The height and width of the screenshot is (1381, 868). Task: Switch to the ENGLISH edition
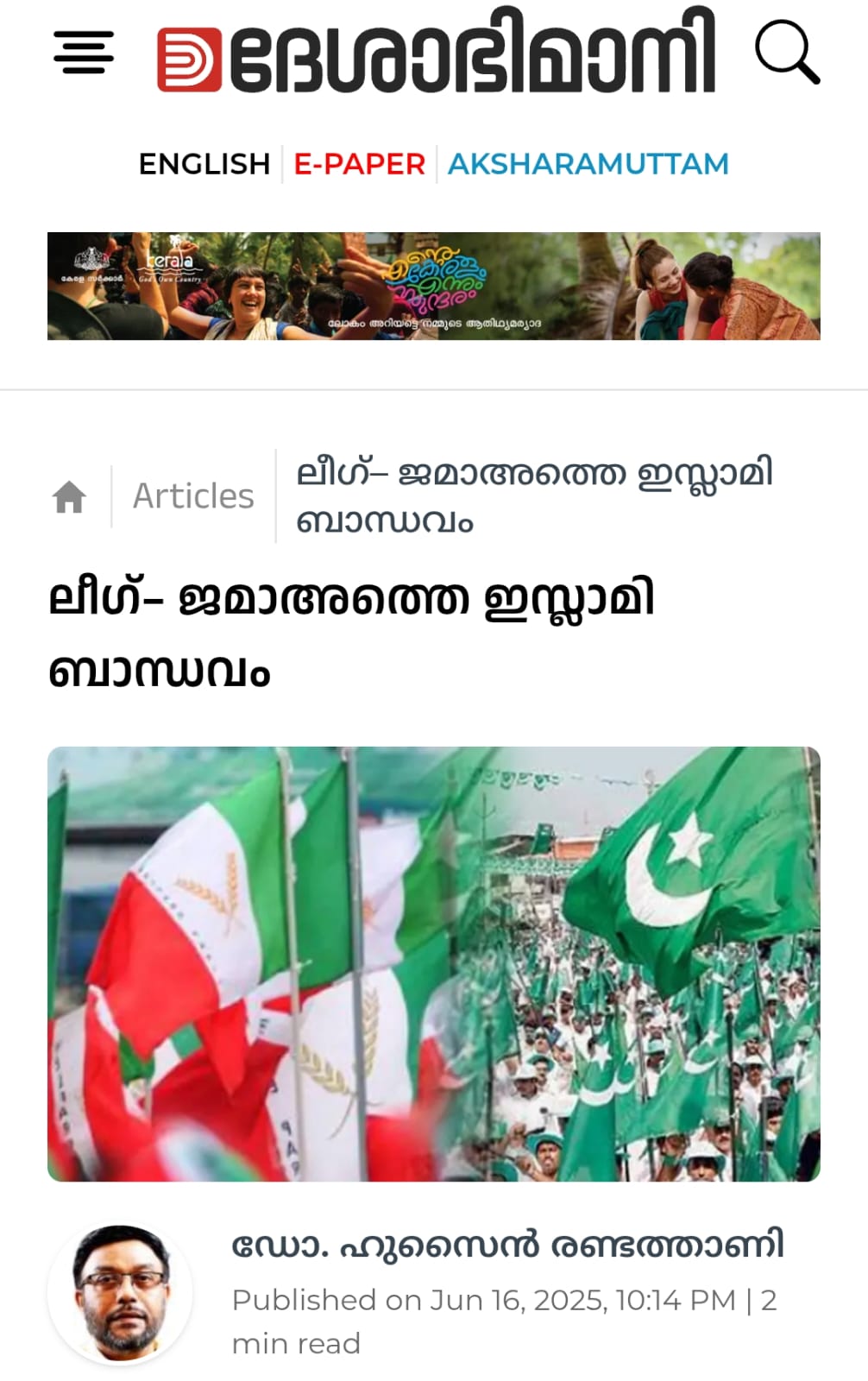204,164
